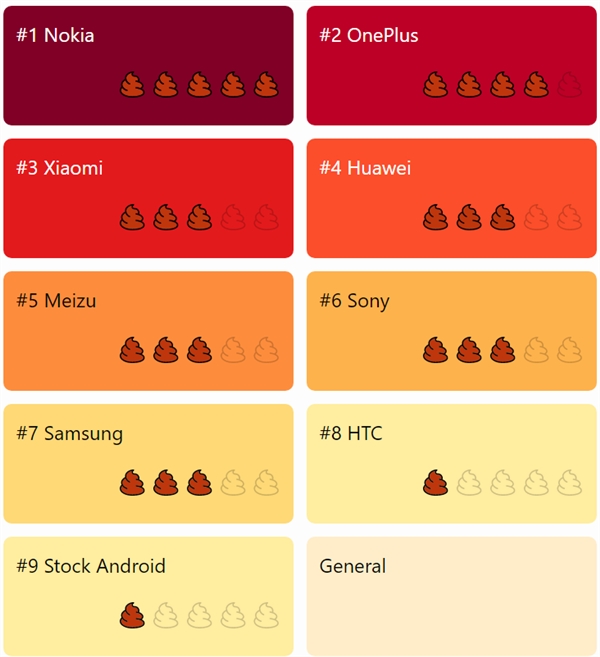Open the #7 Samsung card
Viewport: 600px width, 657px height.
[x=148, y=463]
